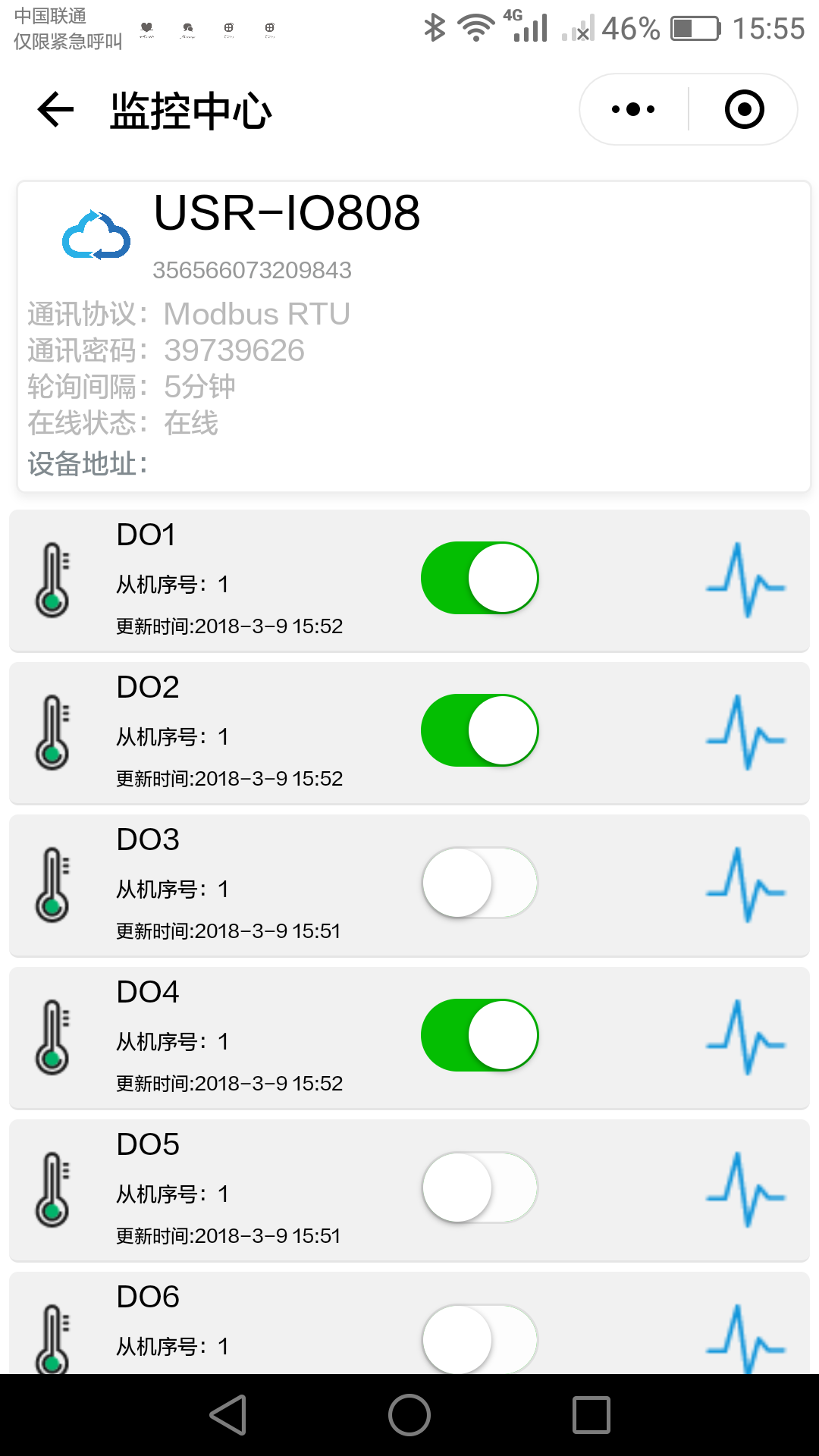Enable the DO6 switch
Viewport: 819px width, 1456px height.
pos(480,1339)
